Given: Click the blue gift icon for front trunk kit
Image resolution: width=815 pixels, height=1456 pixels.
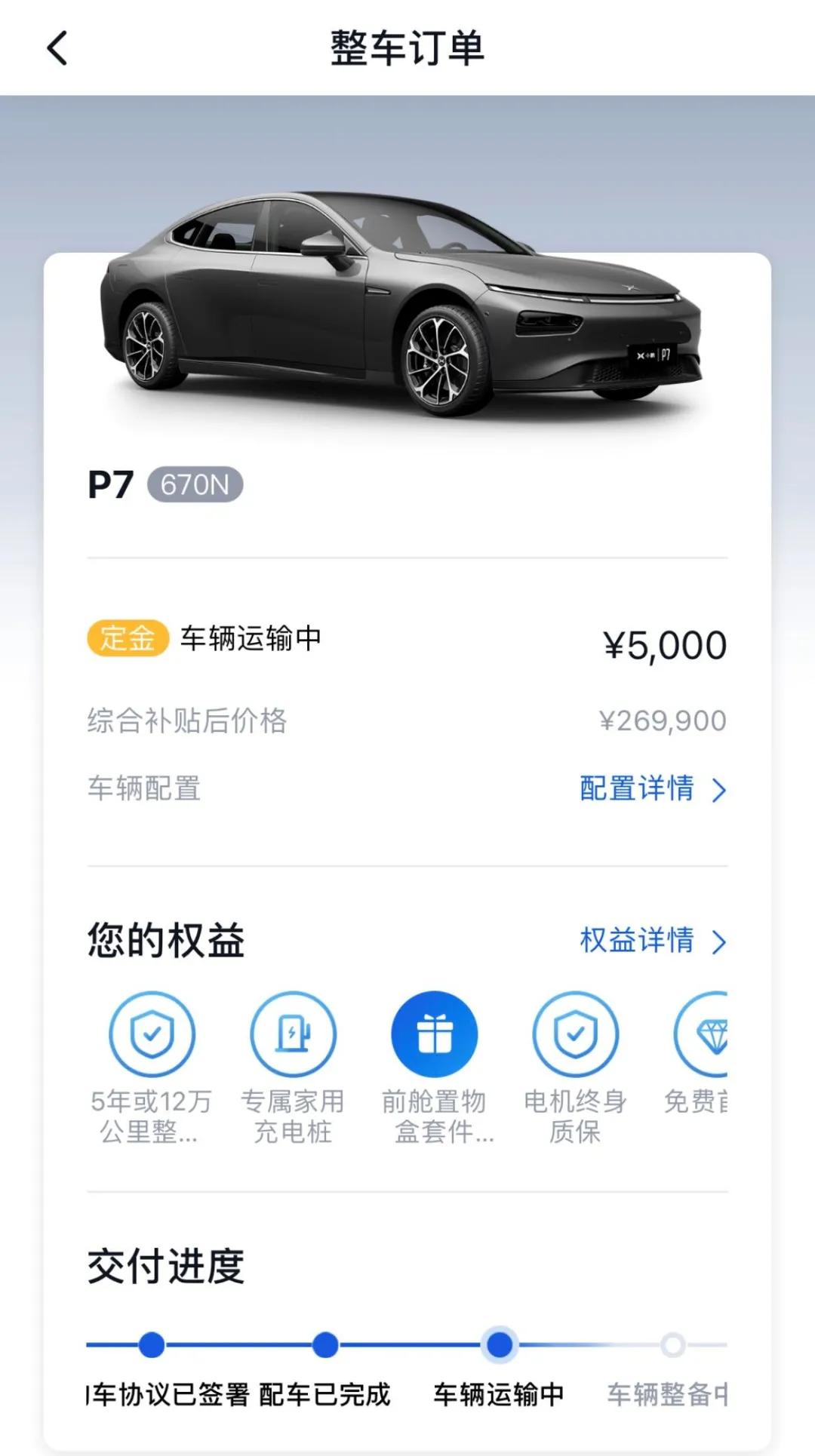Looking at the screenshot, I should click(x=434, y=1032).
